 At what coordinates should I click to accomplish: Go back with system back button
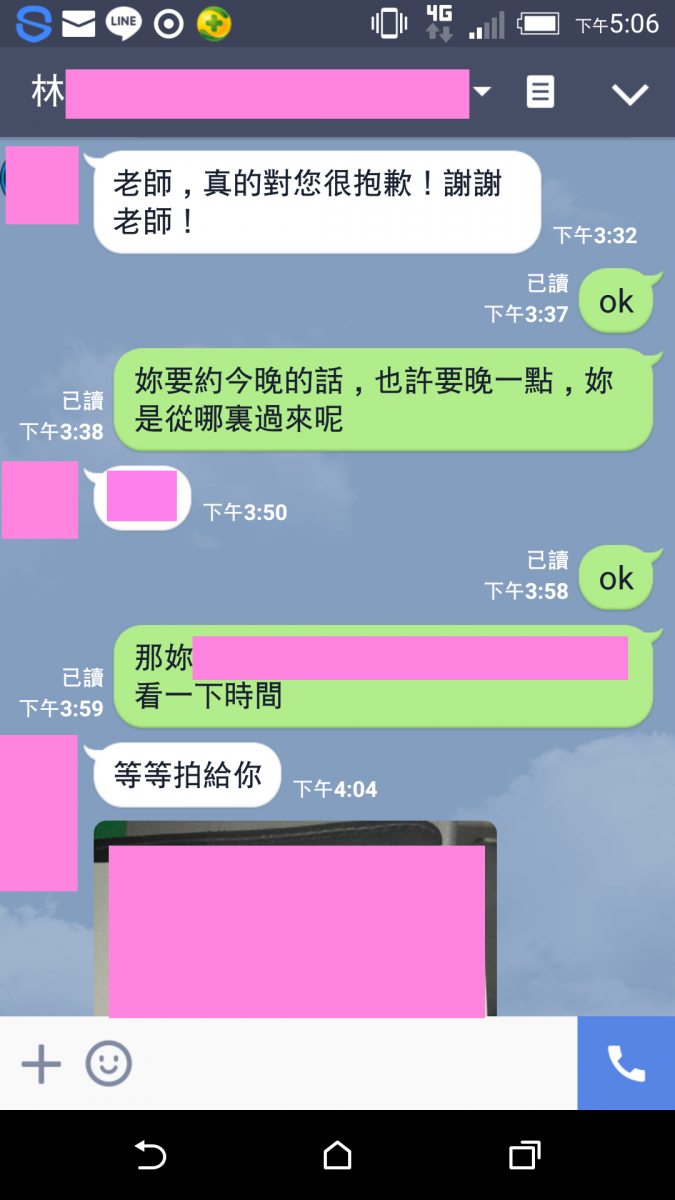(x=150, y=1156)
